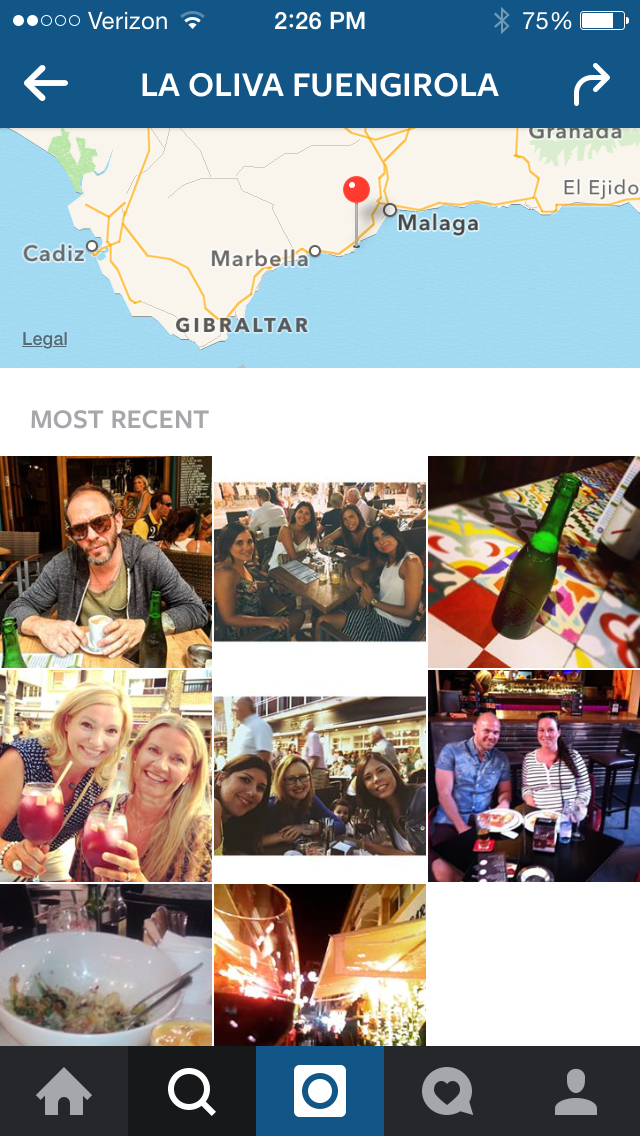640x1136 pixels.
Task: Open the activity heart tab
Action: pyautogui.click(x=448, y=1091)
